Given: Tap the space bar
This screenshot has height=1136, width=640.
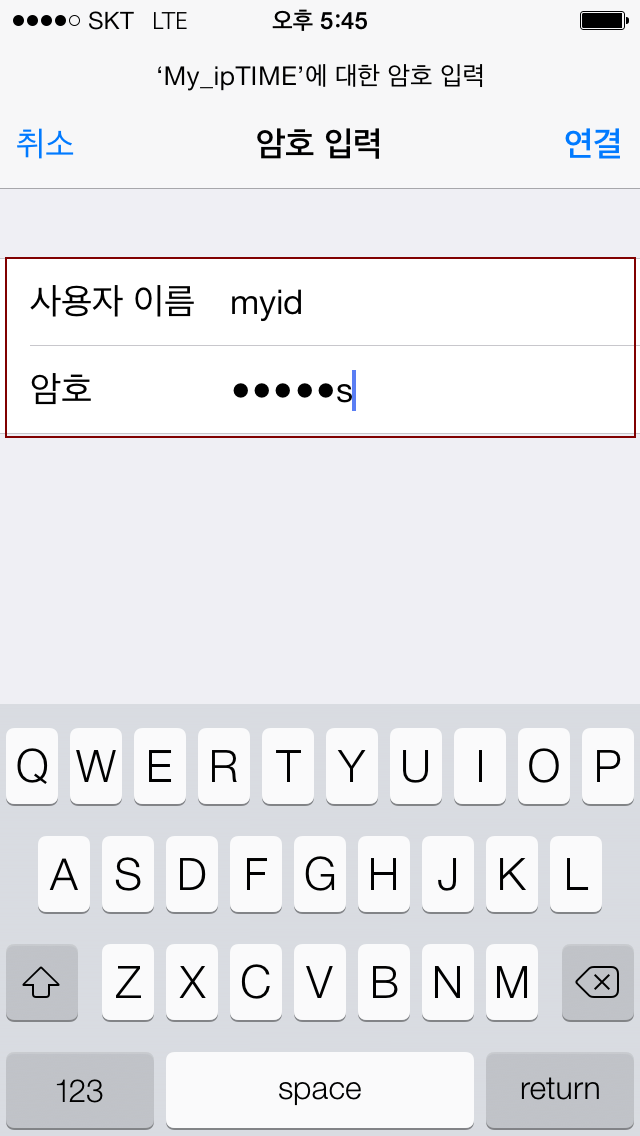Looking at the screenshot, I should click(320, 1089).
